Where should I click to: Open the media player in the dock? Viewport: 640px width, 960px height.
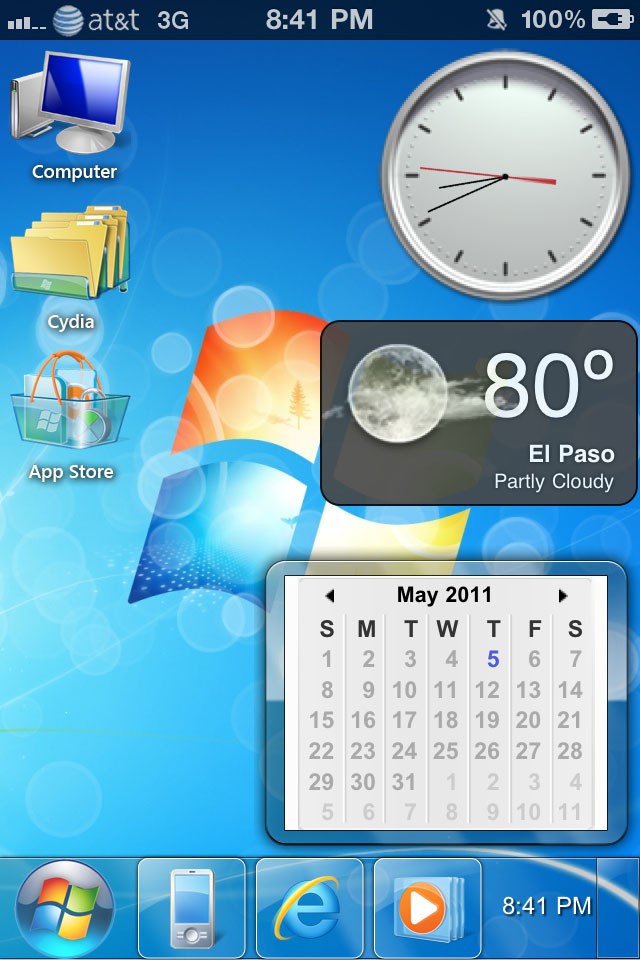[427, 907]
